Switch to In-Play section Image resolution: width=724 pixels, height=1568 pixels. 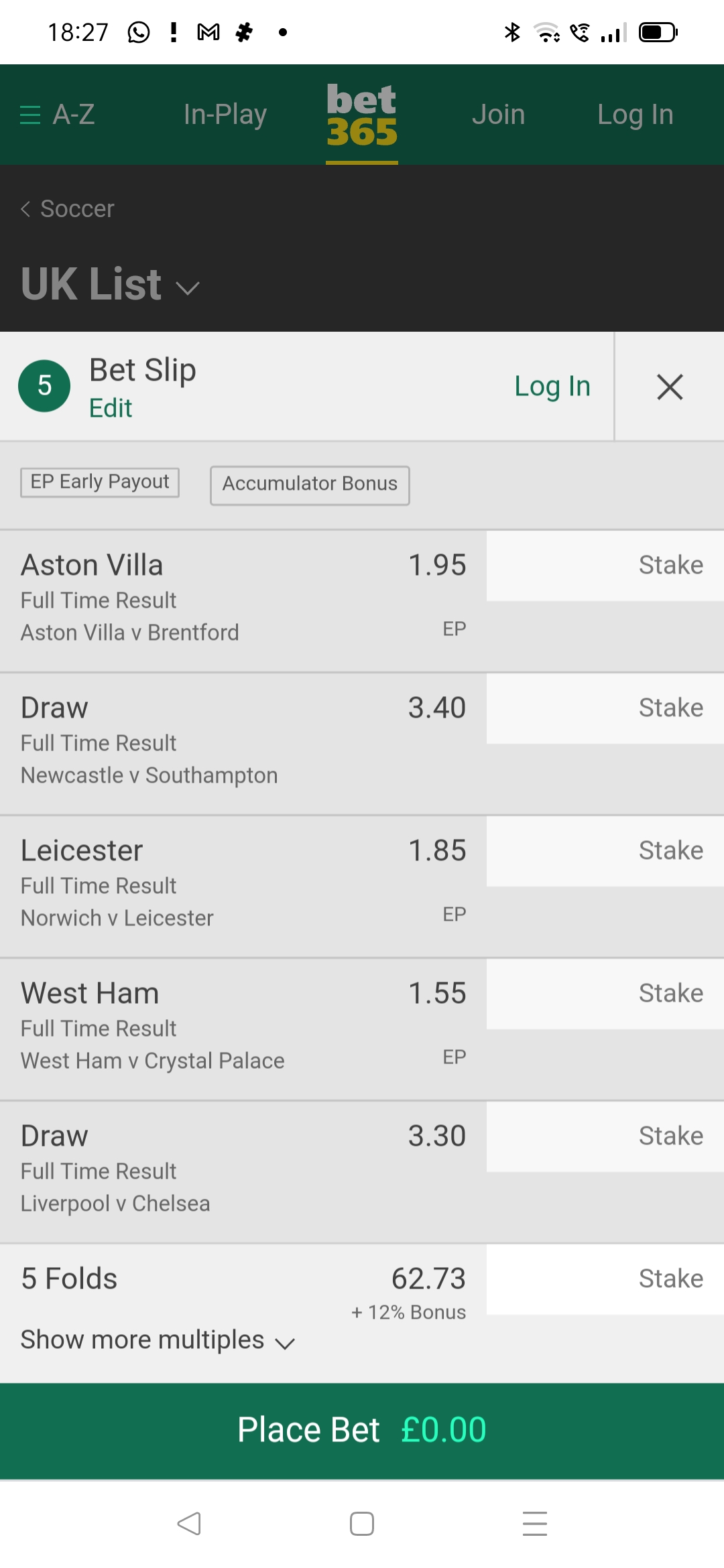pyautogui.click(x=225, y=115)
